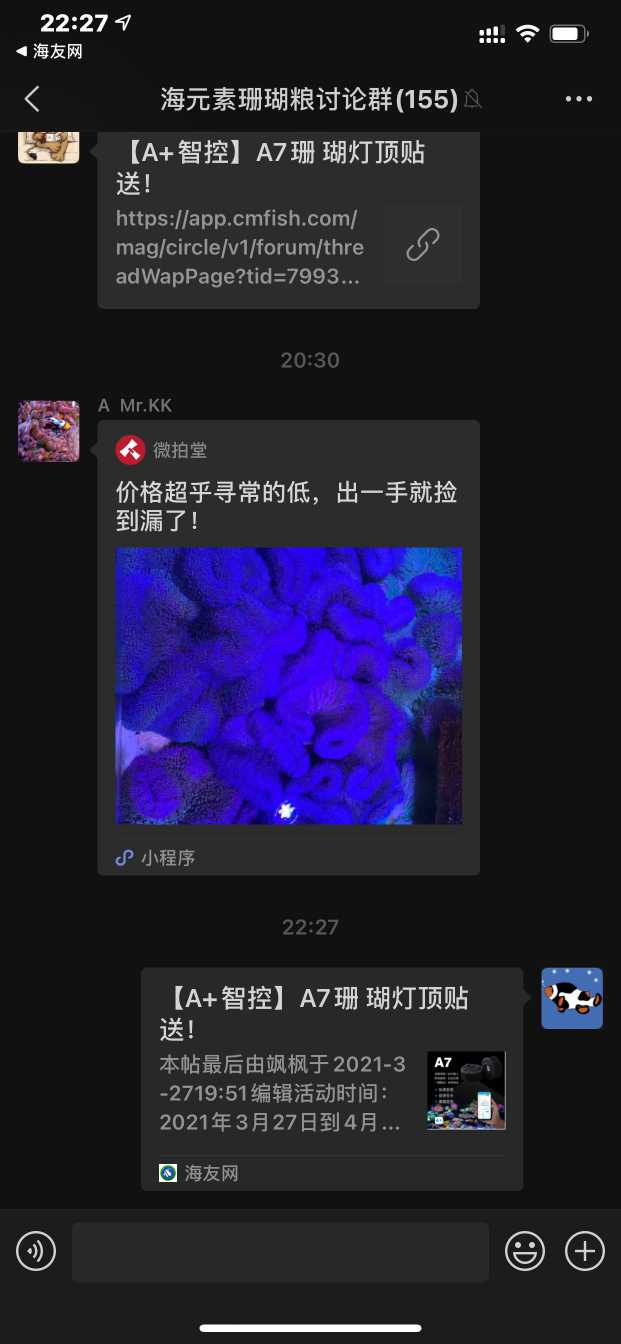Open Mr.KK's 微拍堂 mini program card
The image size is (621, 1344).
[288, 650]
